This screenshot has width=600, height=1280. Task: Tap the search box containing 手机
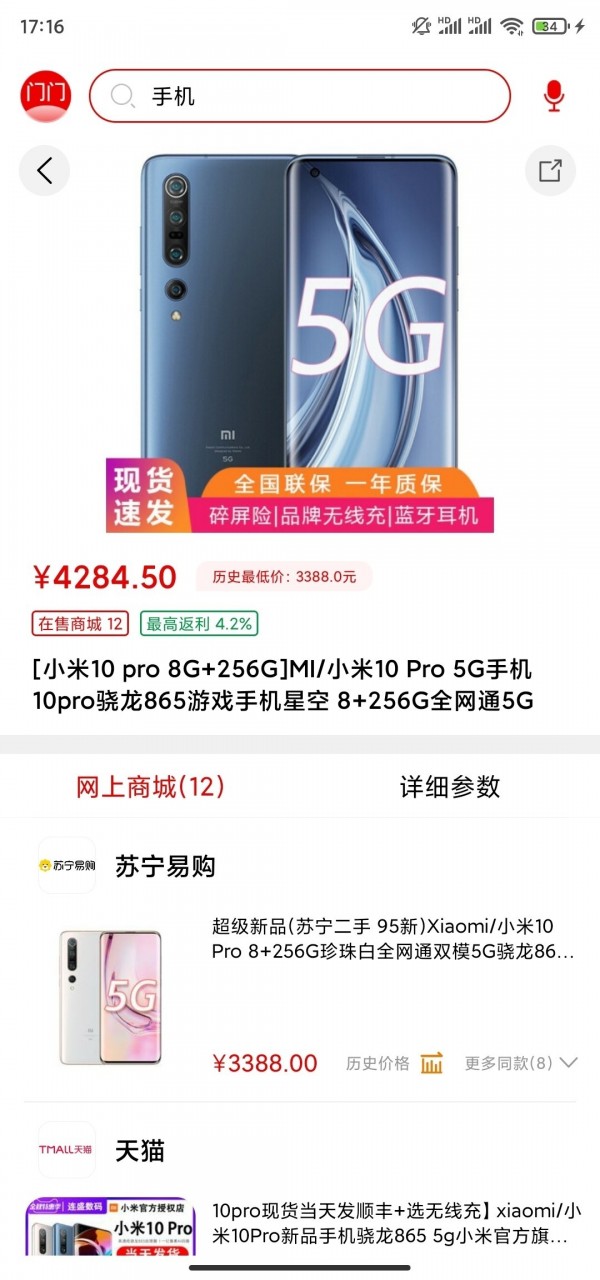(x=300, y=96)
